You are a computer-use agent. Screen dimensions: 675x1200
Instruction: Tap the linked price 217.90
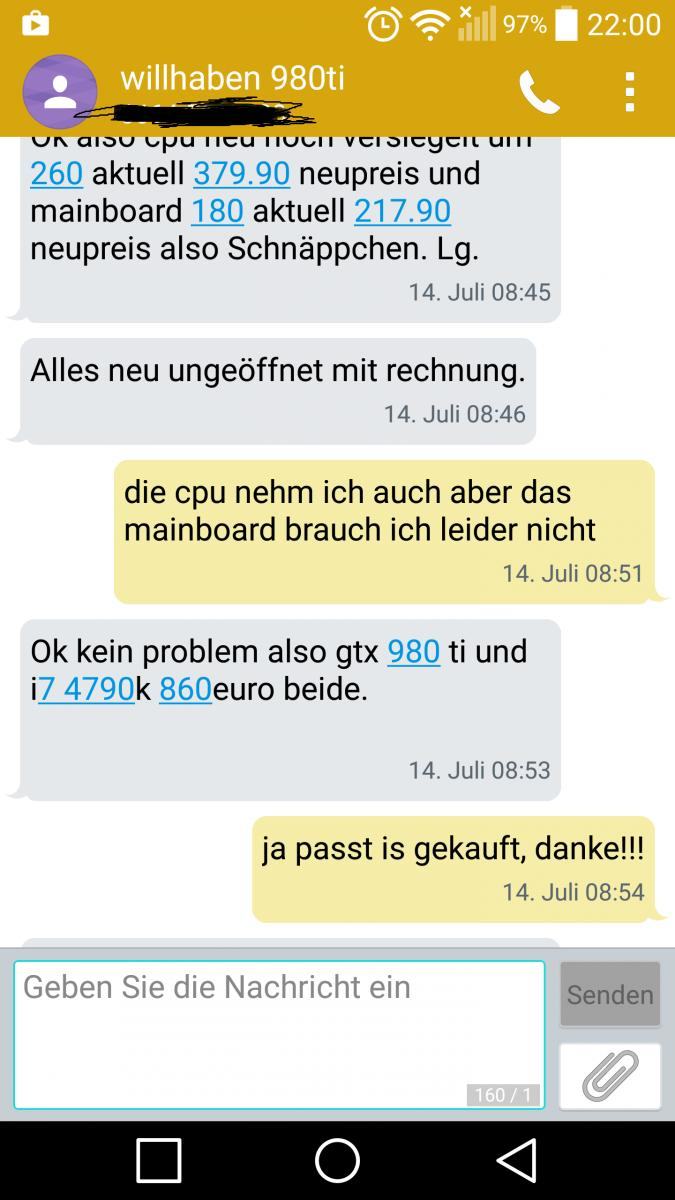tap(402, 211)
